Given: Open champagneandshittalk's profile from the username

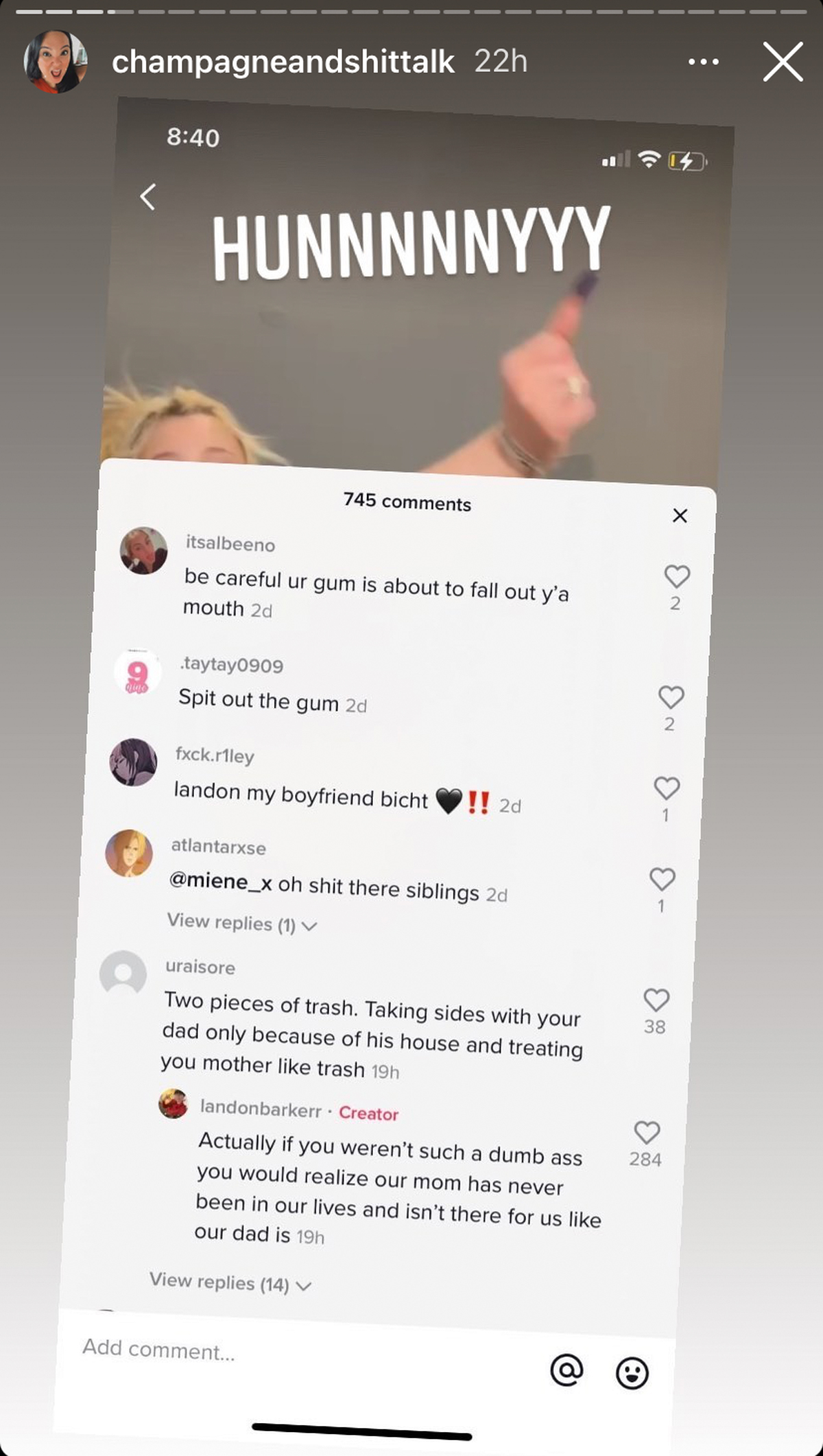Looking at the screenshot, I should point(283,62).
